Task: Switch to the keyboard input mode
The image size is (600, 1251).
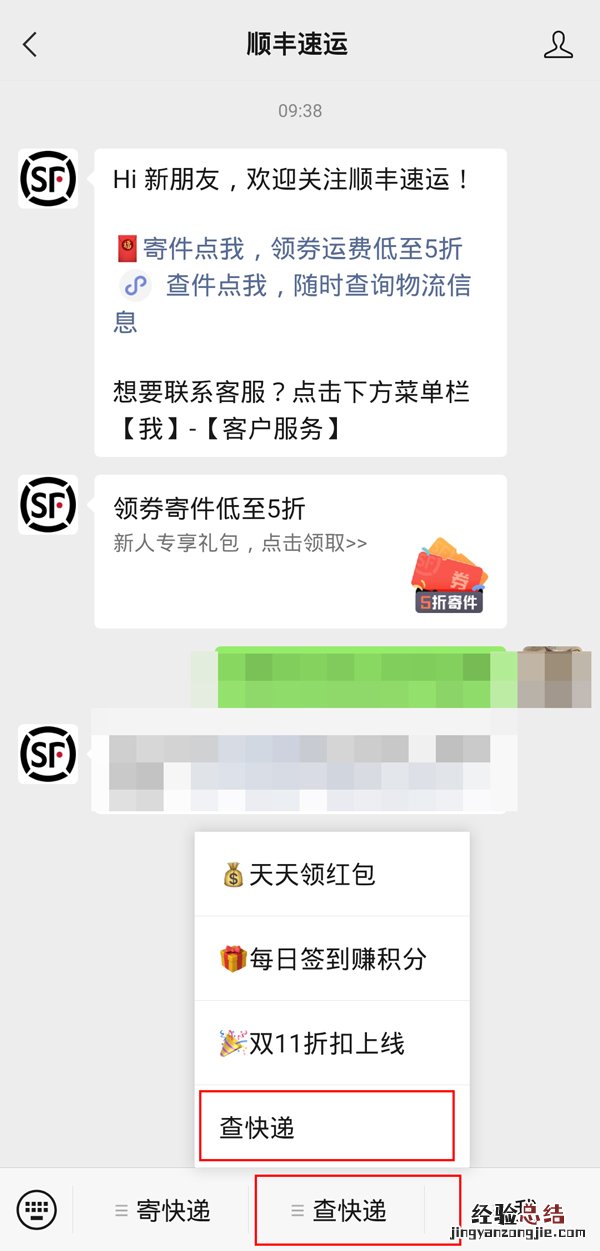Action: [38, 1210]
